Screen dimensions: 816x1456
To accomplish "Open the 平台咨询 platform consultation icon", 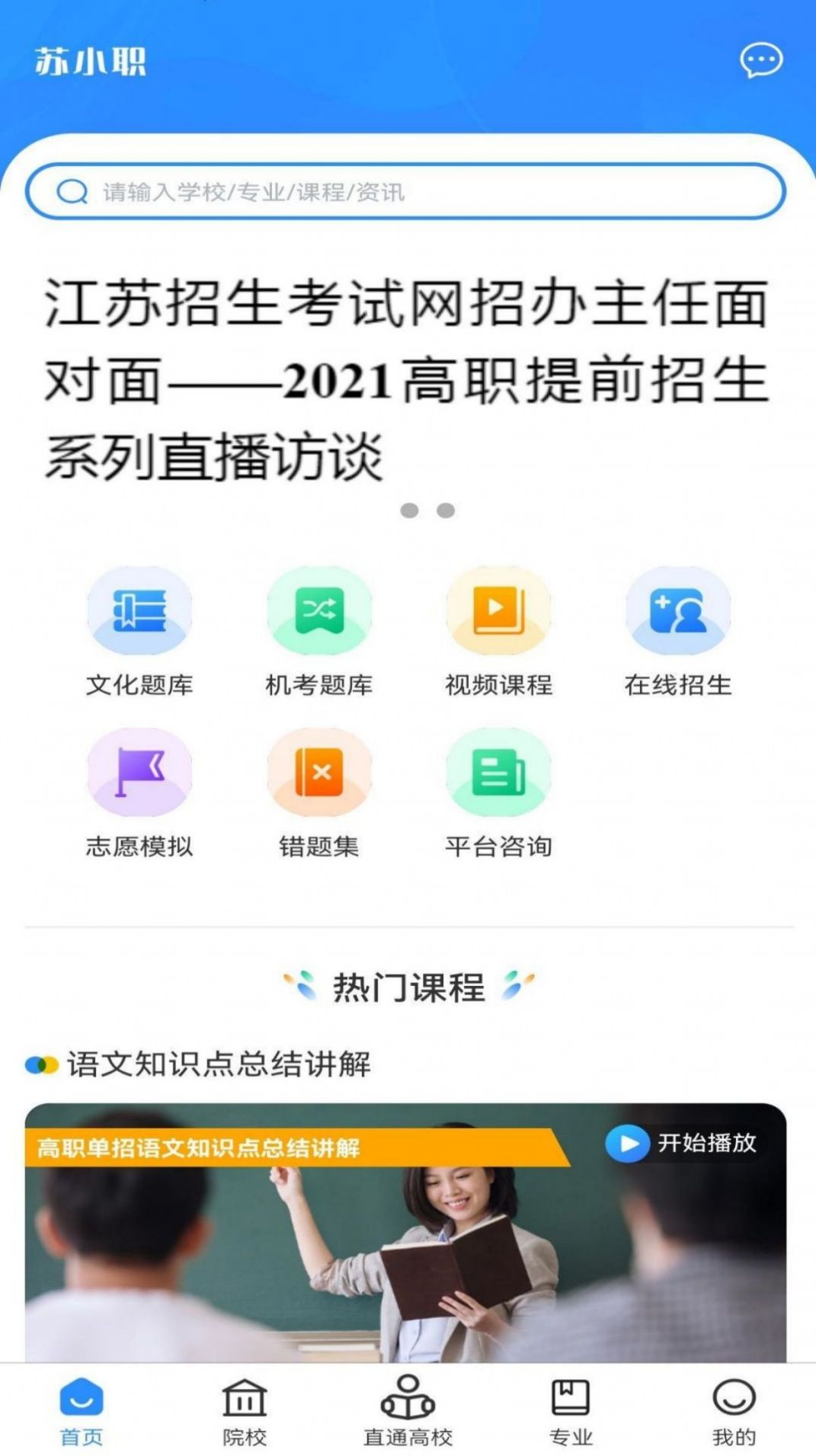I will click(498, 772).
